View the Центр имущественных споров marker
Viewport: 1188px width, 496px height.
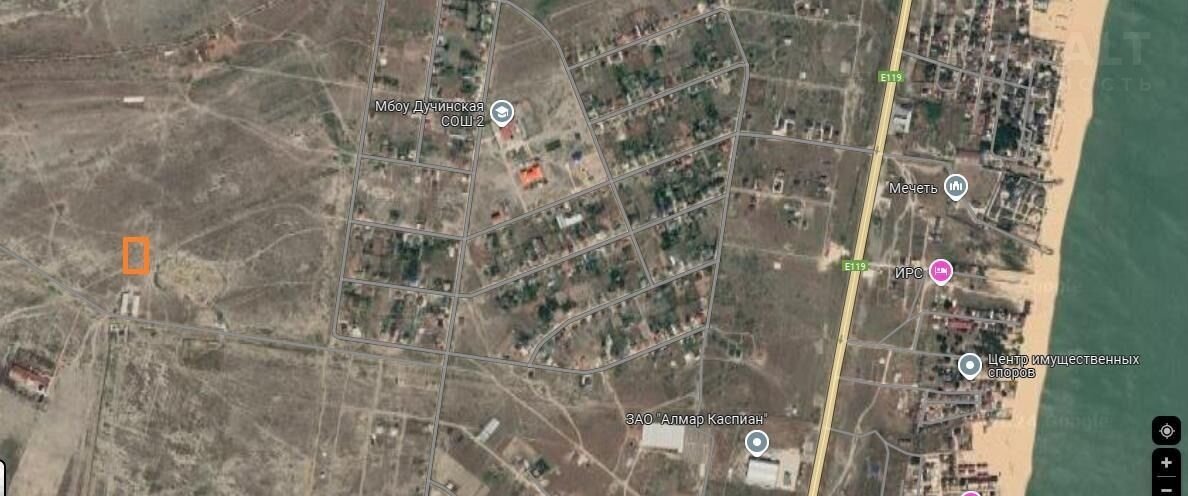click(969, 366)
